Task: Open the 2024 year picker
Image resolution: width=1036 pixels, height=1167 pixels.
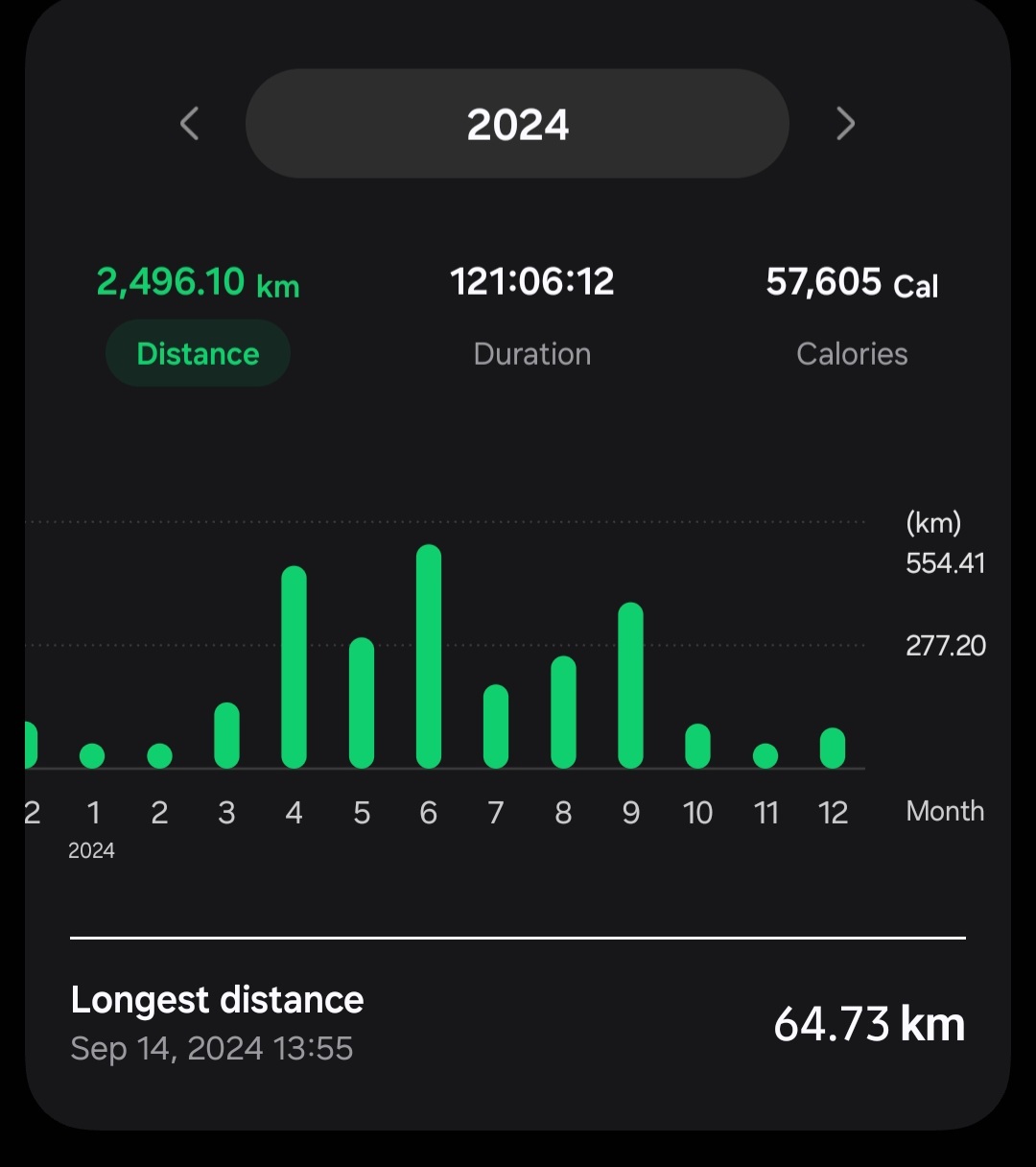Action: 517,124
